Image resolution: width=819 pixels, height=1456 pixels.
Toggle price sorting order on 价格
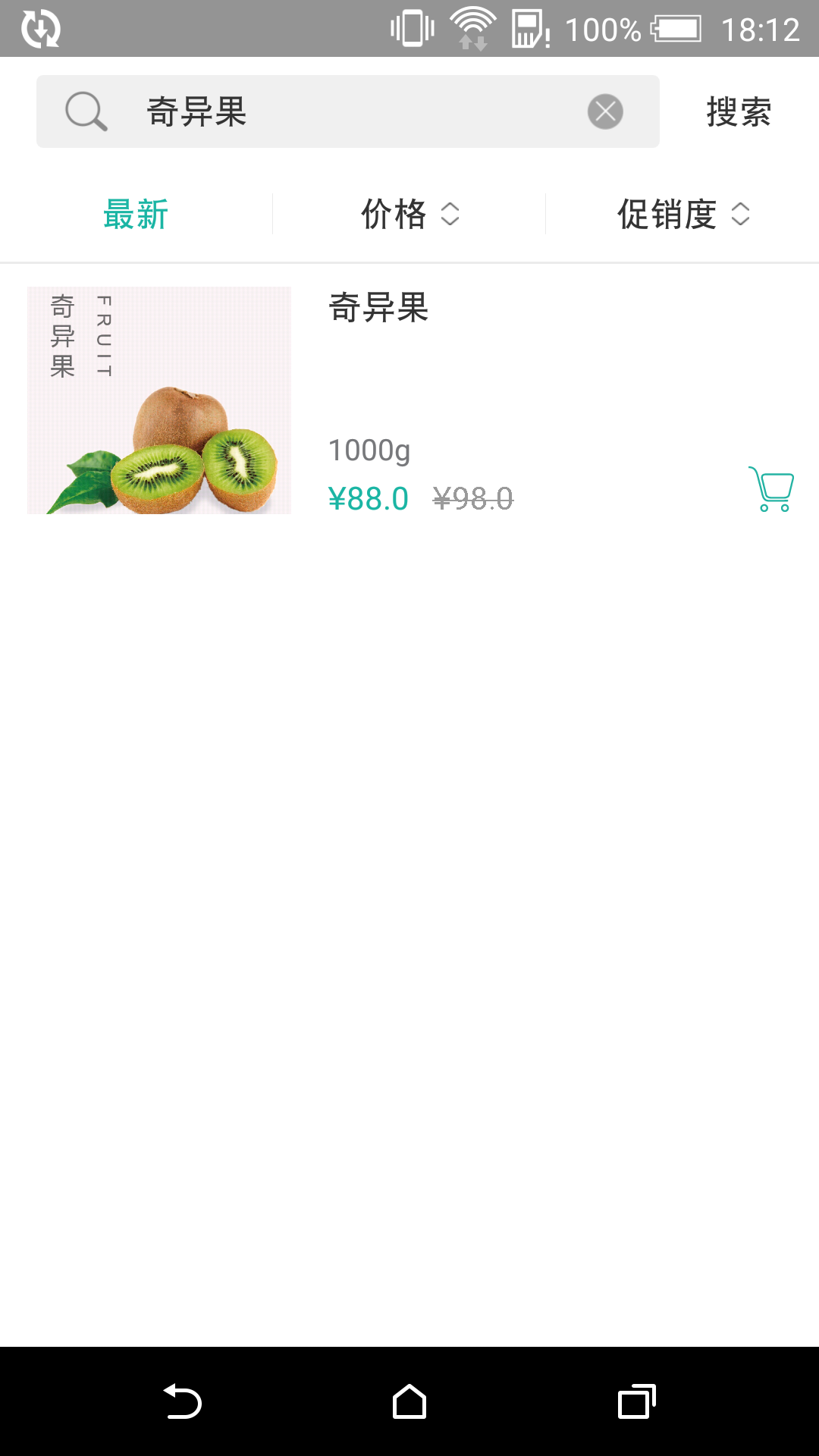point(408,215)
